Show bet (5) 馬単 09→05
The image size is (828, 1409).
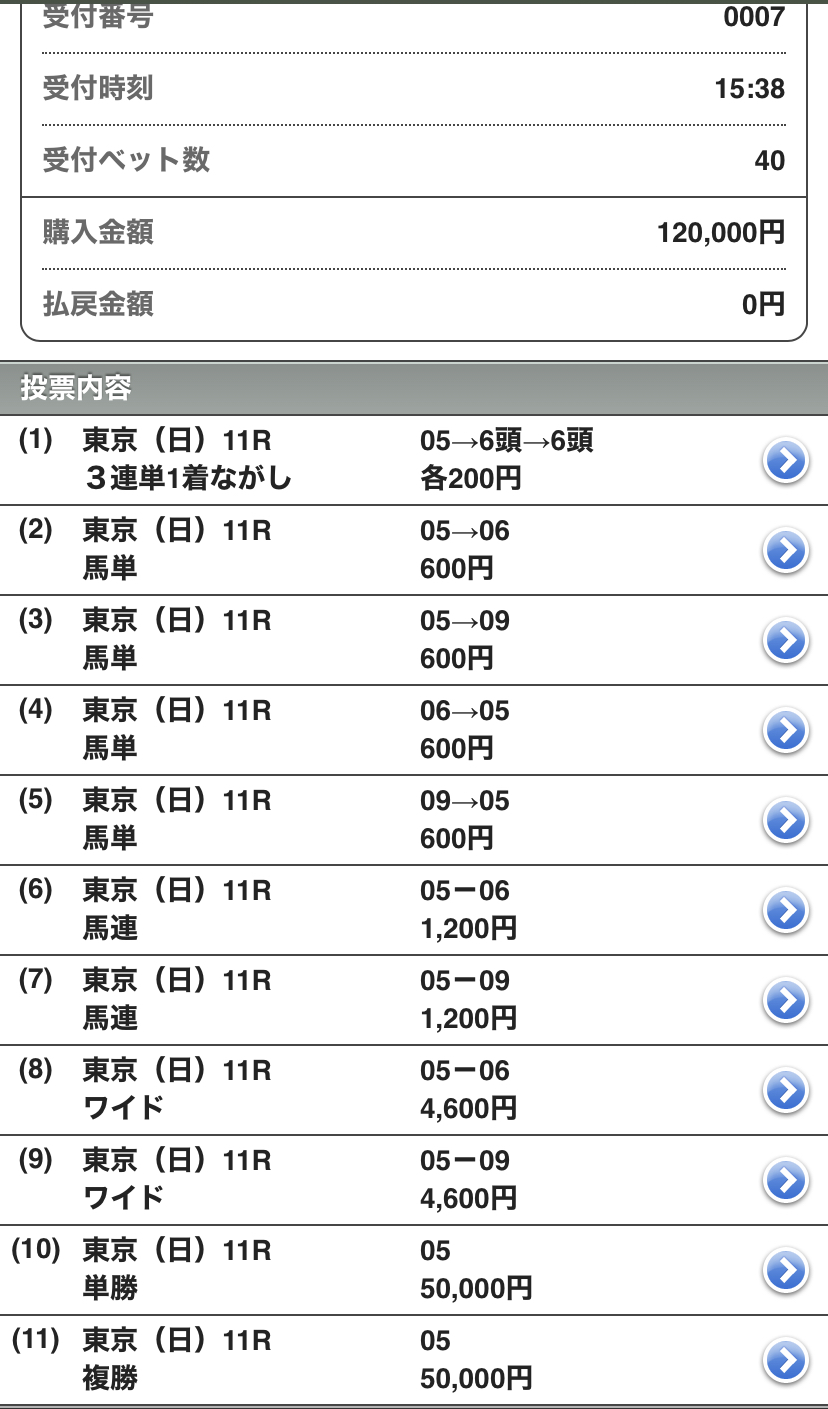pos(414,820)
